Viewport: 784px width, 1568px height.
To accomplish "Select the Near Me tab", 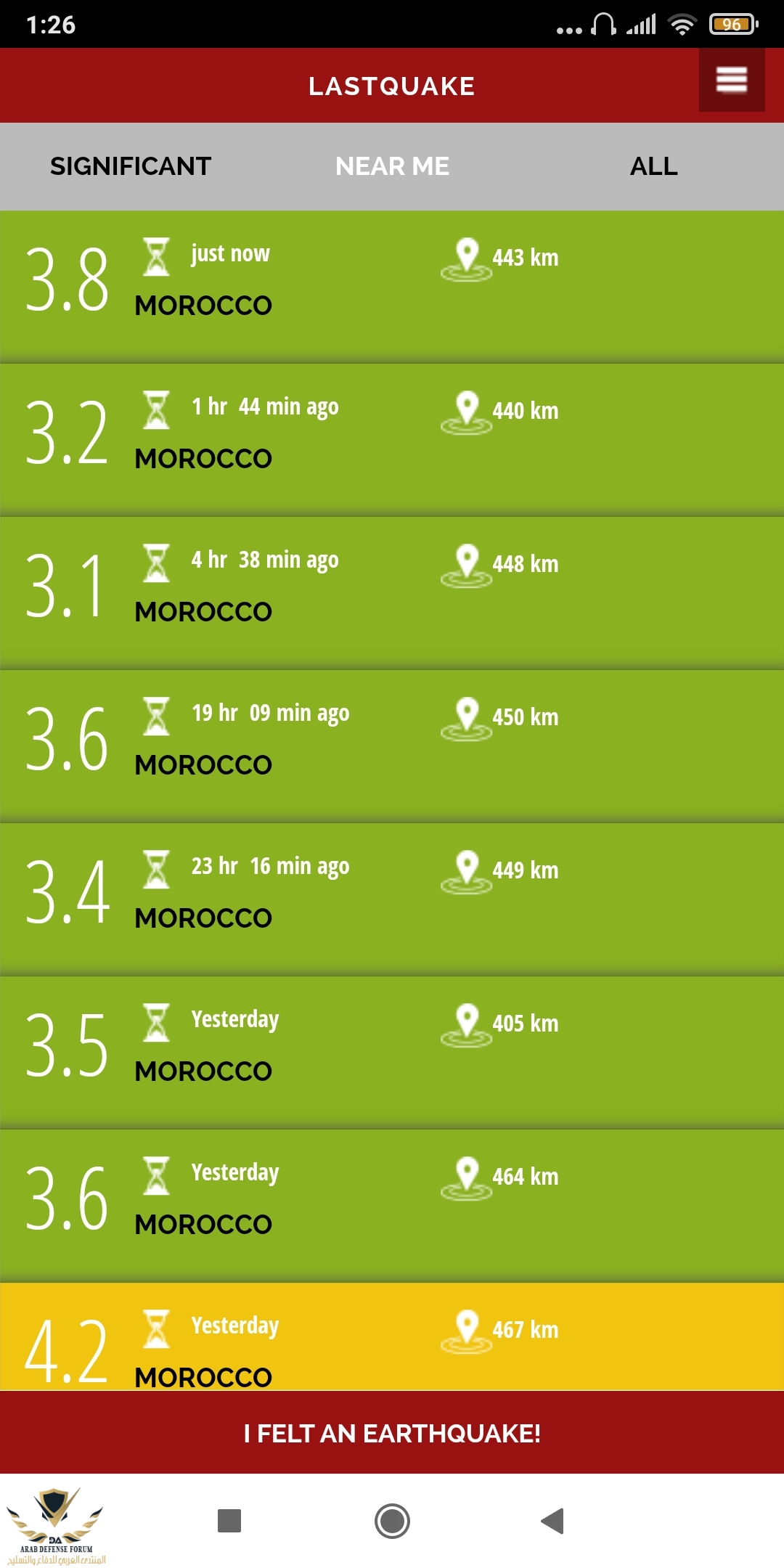I will click(392, 166).
